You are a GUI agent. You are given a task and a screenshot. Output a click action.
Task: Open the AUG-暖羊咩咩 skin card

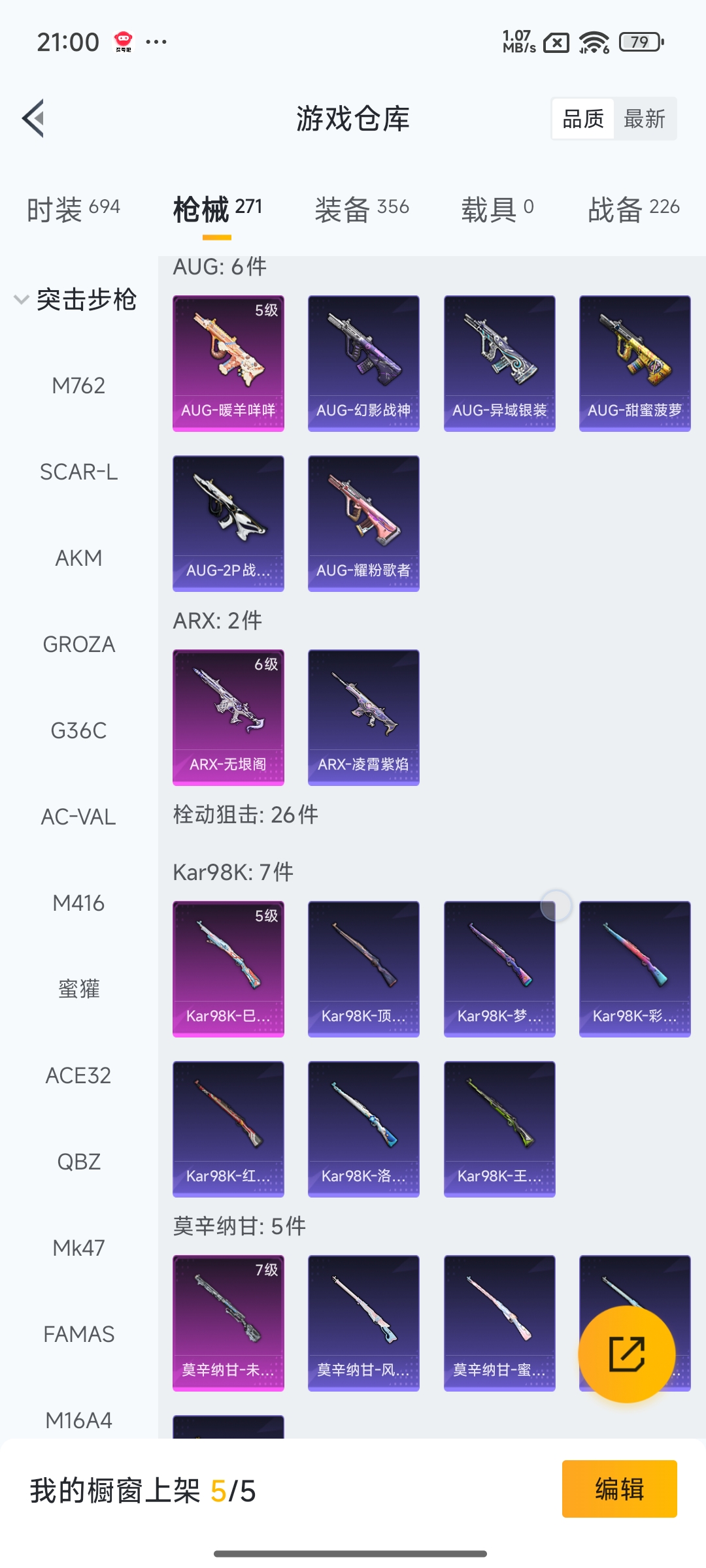click(x=228, y=363)
